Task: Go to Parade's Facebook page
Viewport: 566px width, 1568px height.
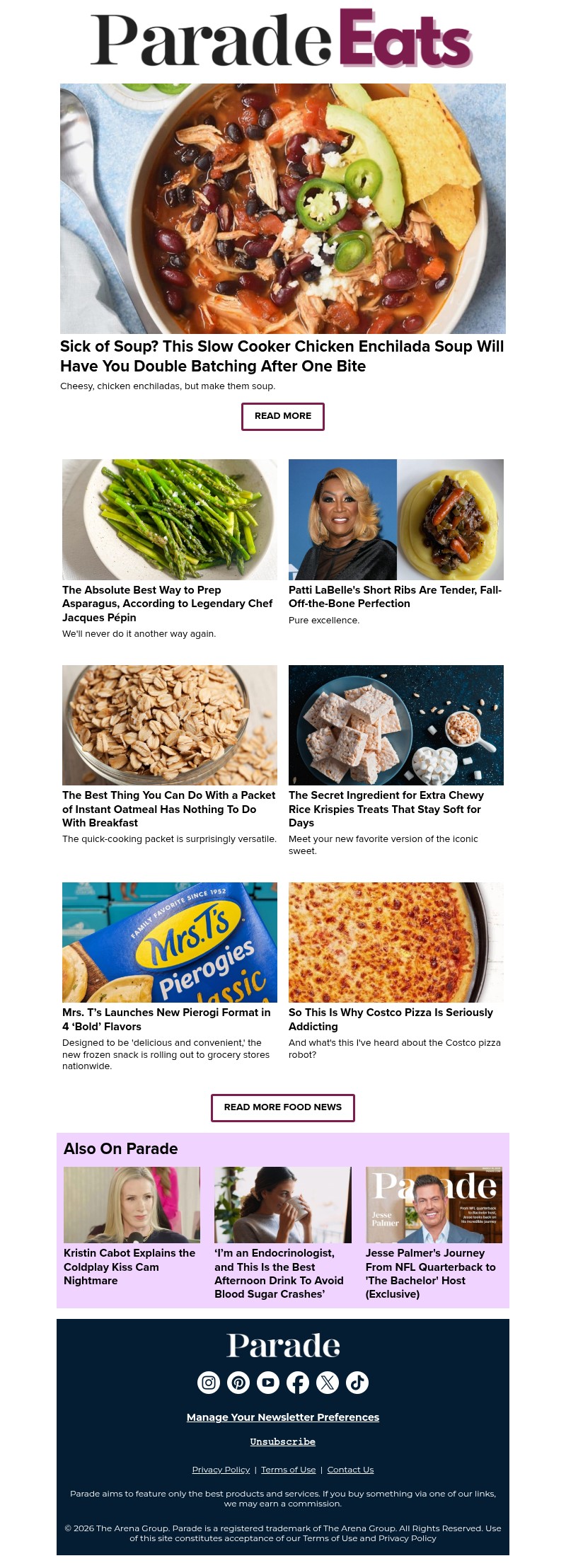Action: 298,1382
